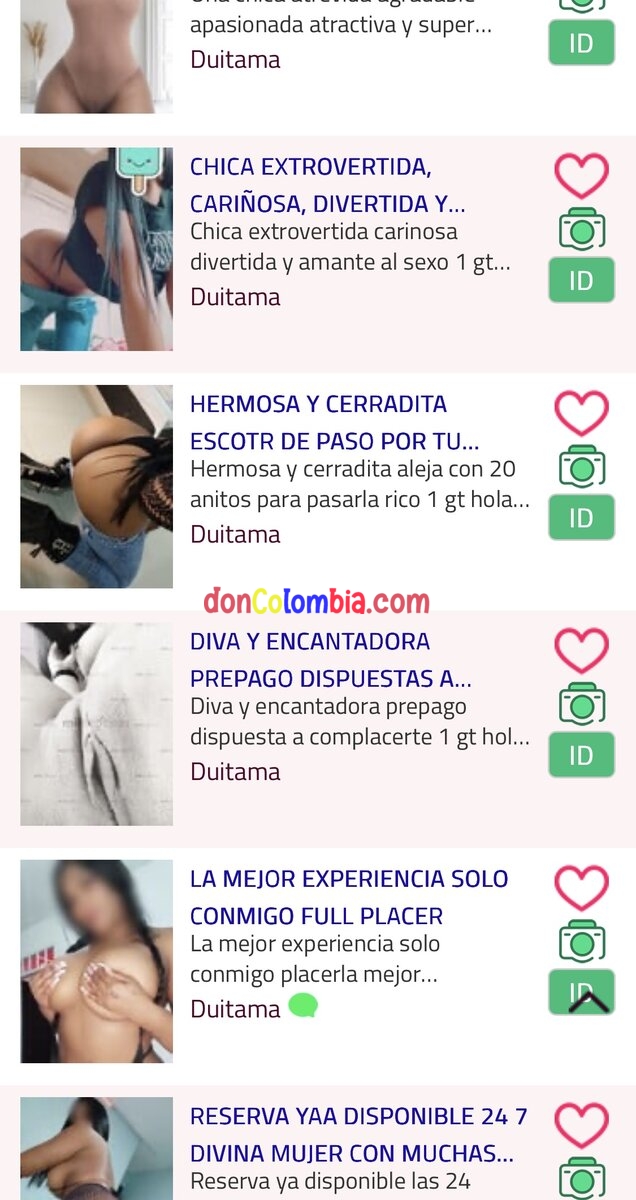Open camera icon on "La mejor experiencia" listing
The width and height of the screenshot is (636, 1200).
point(581,940)
